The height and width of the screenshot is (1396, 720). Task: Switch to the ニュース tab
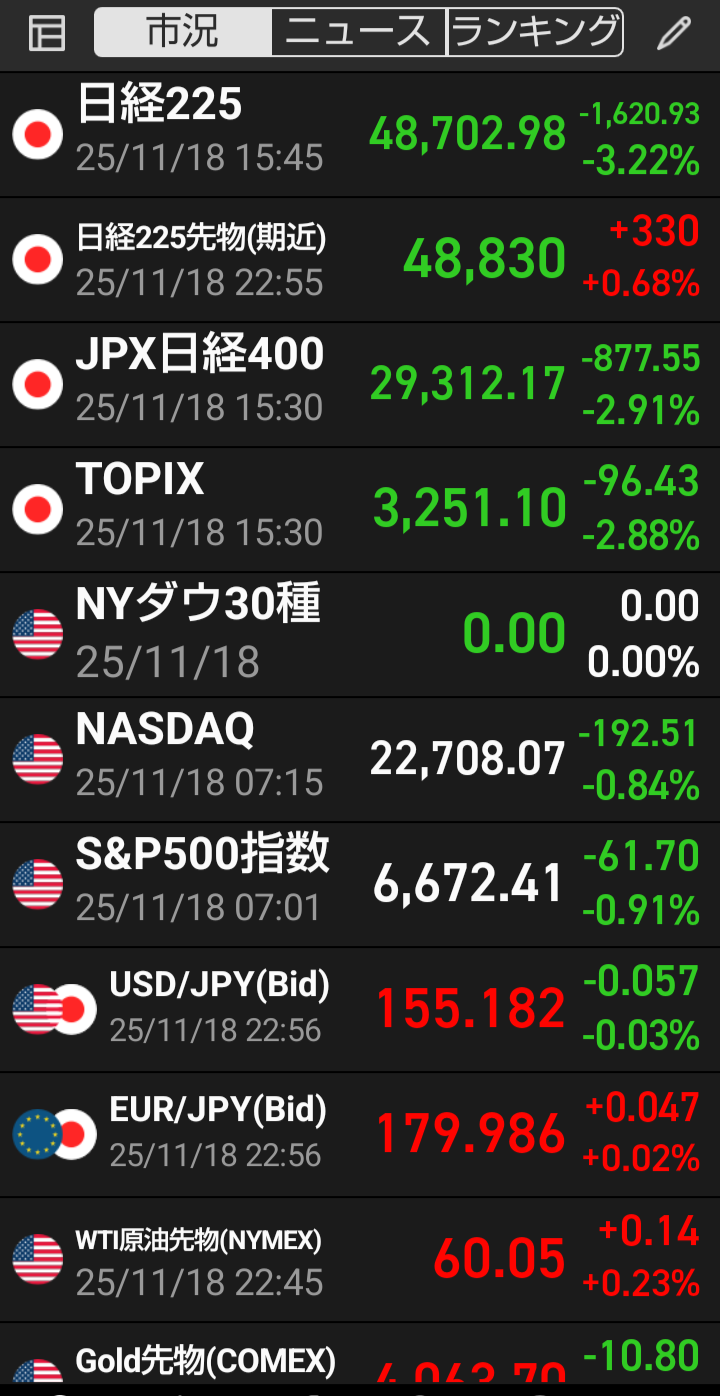click(359, 33)
